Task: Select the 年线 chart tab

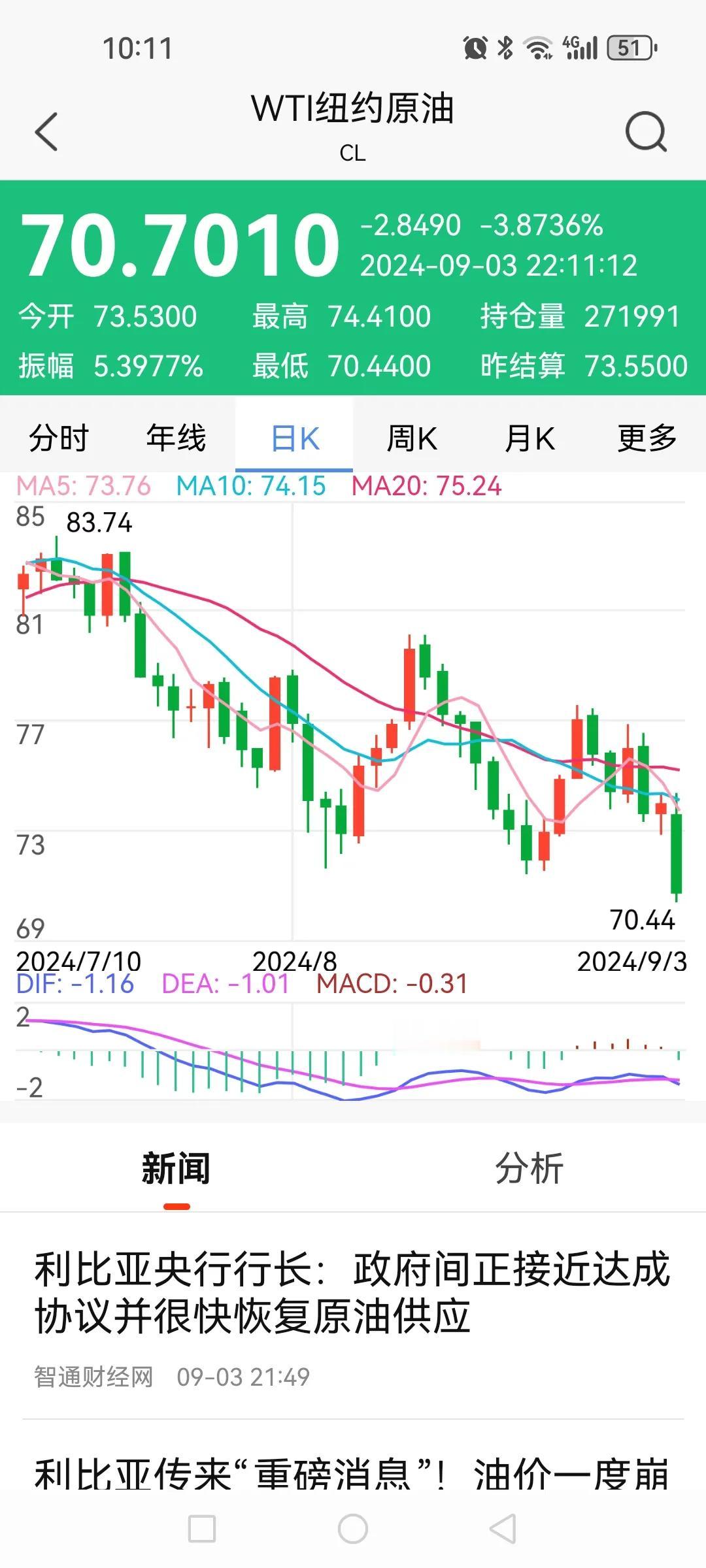Action: pos(176,437)
